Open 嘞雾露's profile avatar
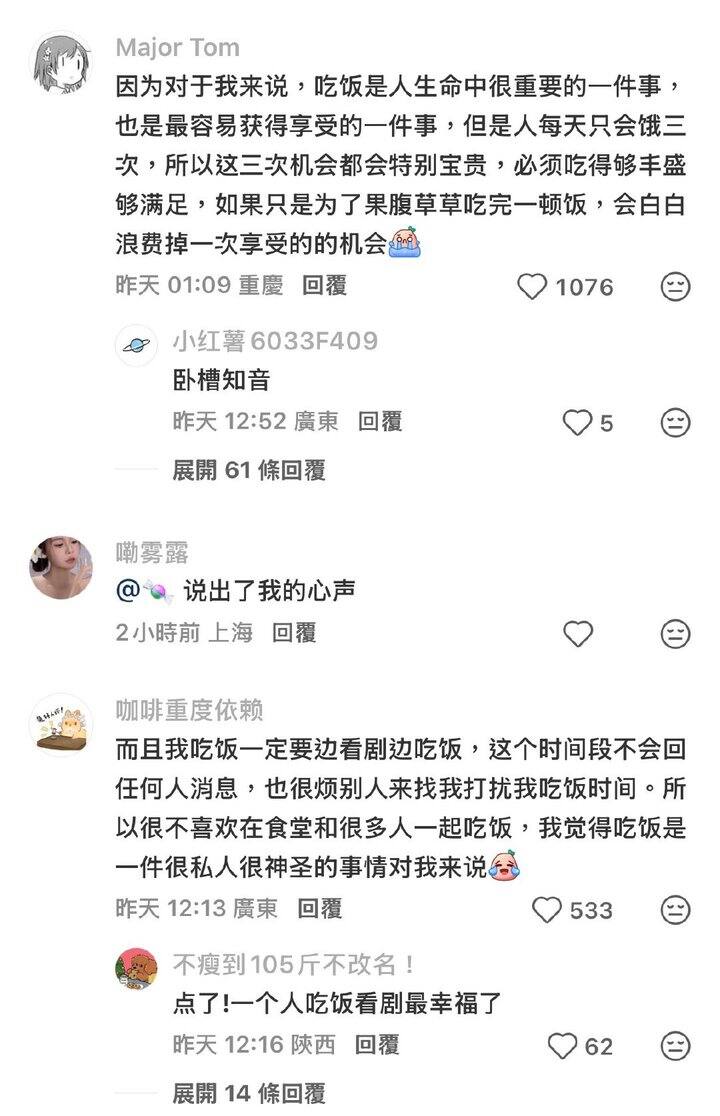720x1116 pixels. point(61,566)
